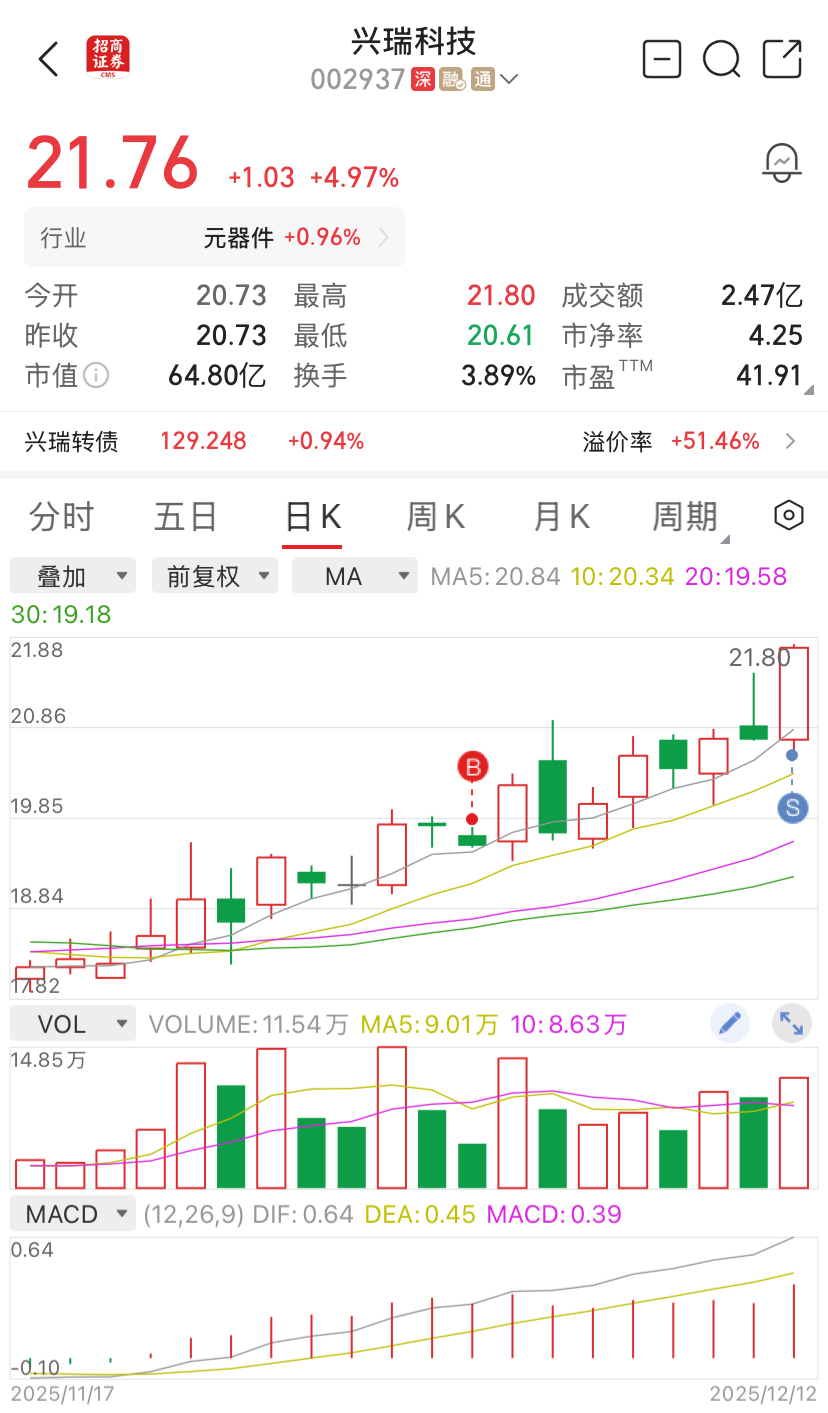Switch to the 月K chart tab

pos(561,517)
